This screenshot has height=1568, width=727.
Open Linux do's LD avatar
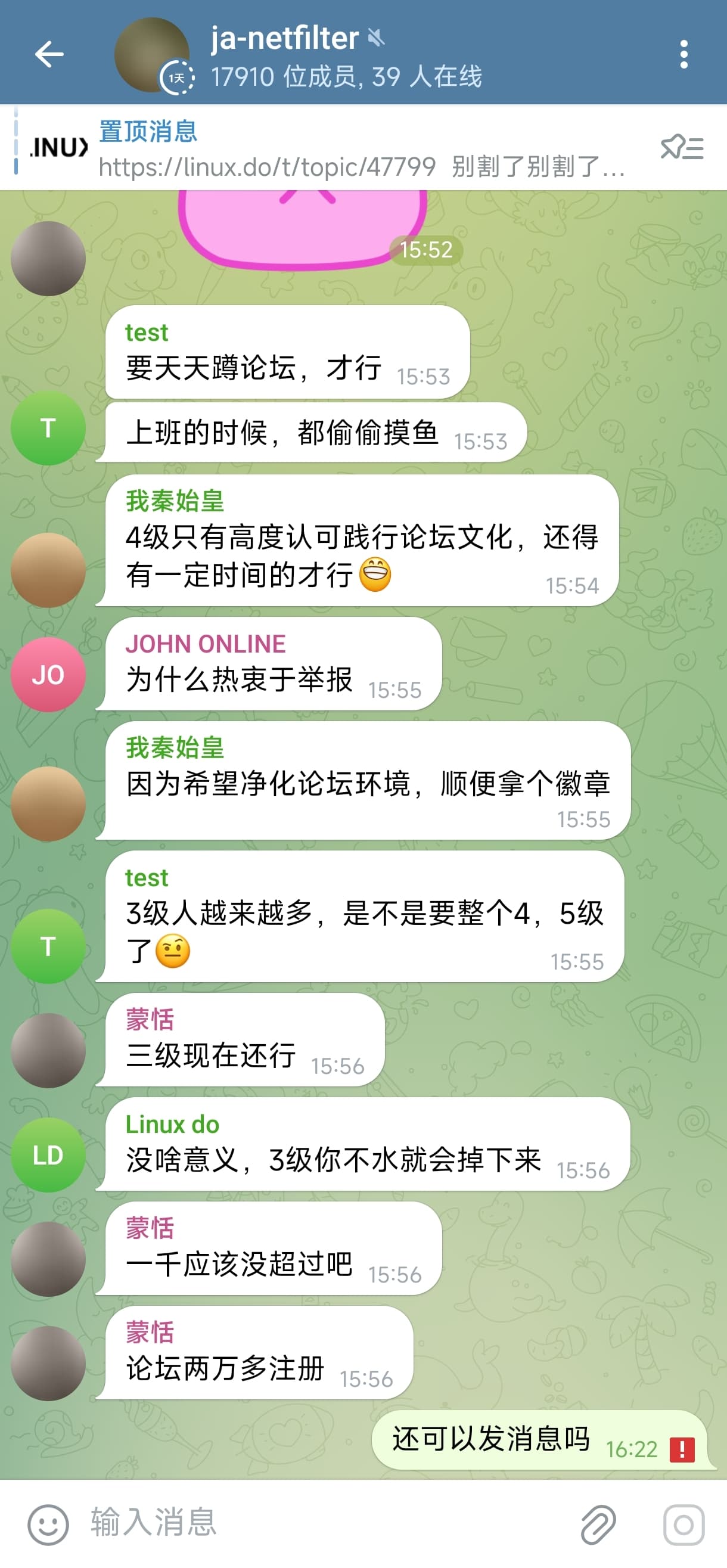point(48,1155)
